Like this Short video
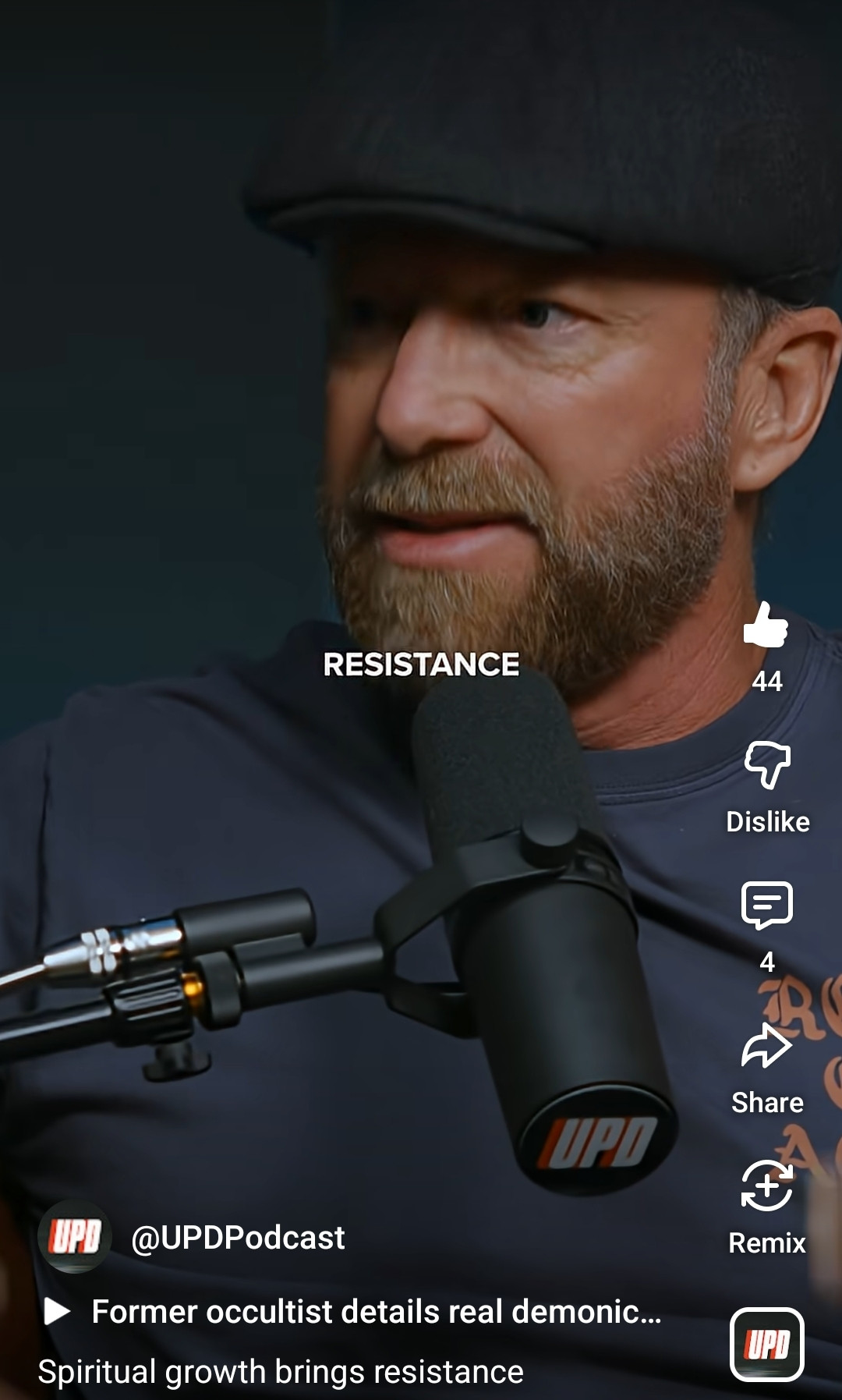The image size is (842, 1400). [766, 626]
